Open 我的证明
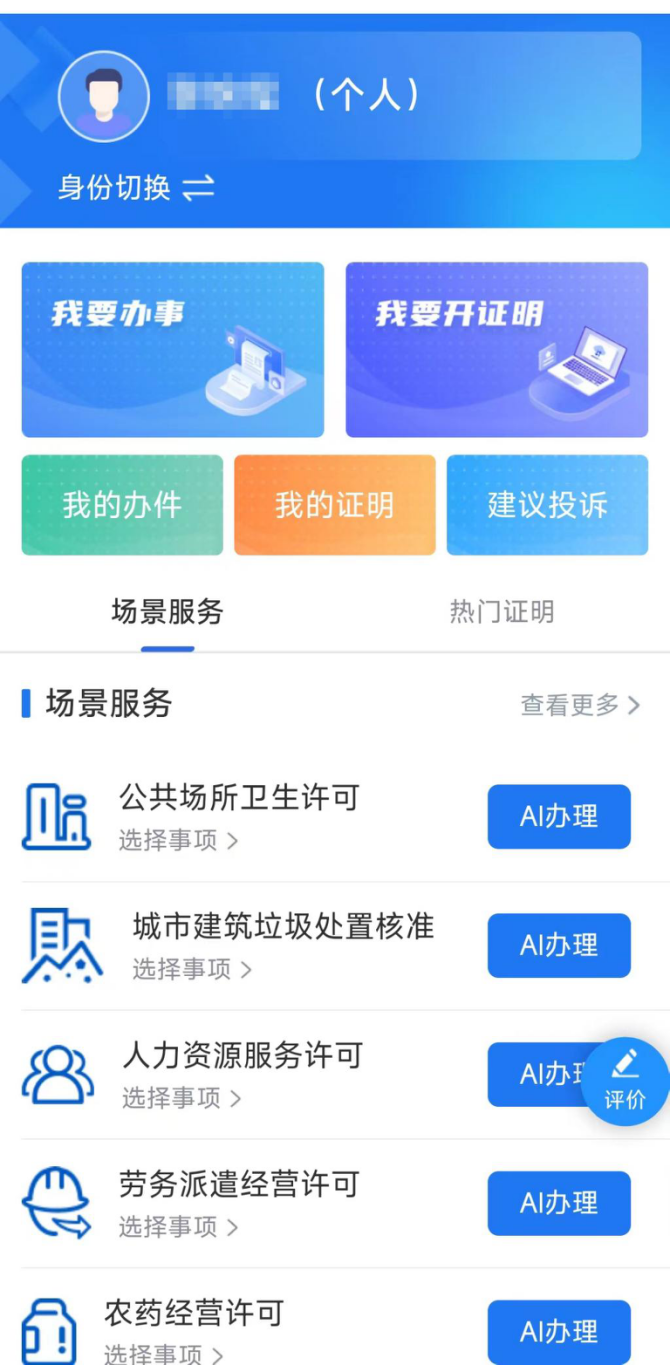Viewport: 670px width, 1366px height. pyautogui.click(x=334, y=505)
